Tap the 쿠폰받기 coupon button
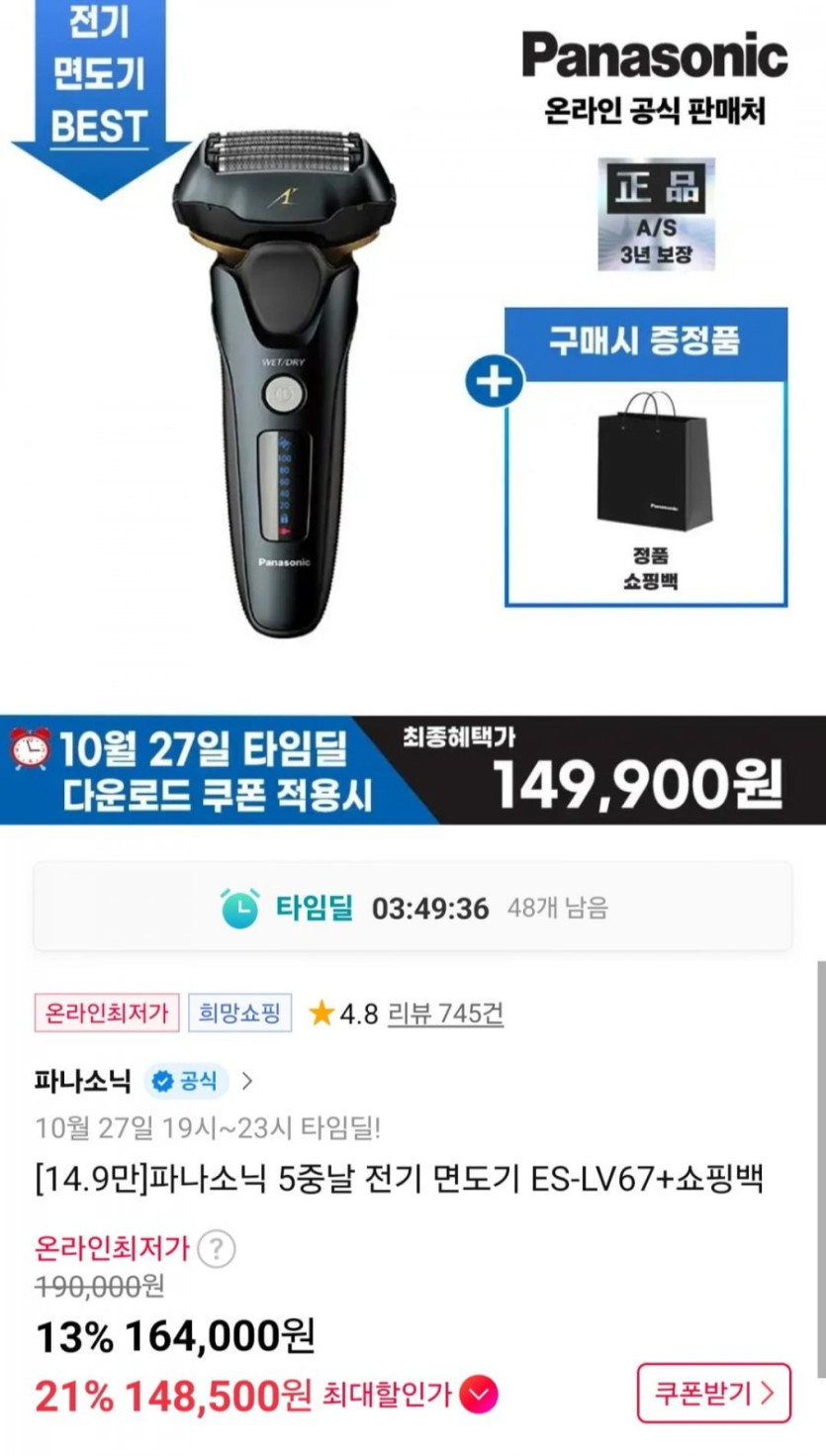The width and height of the screenshot is (826, 1456). [x=713, y=1393]
